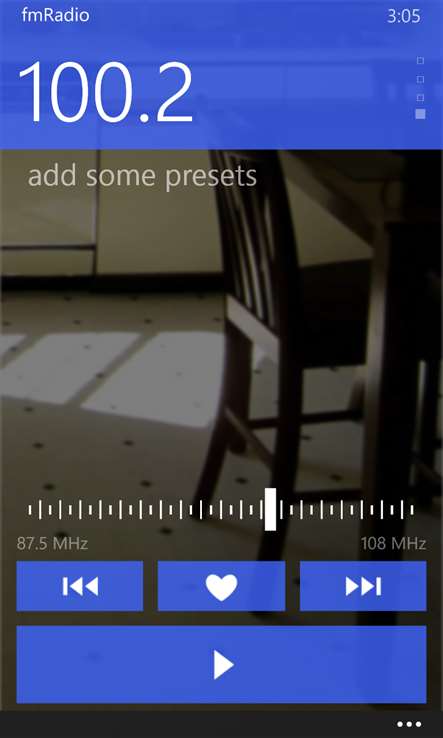Tap the frequency tuner dial
This screenshot has width=443, height=738.
[221, 509]
